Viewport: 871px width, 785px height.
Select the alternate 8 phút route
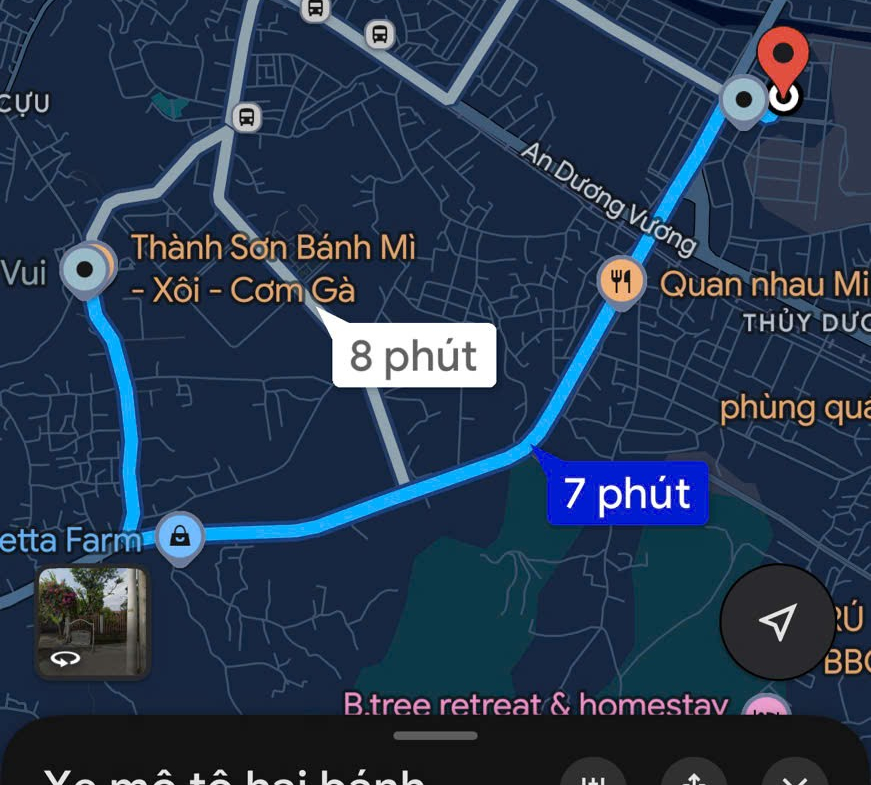pos(414,355)
